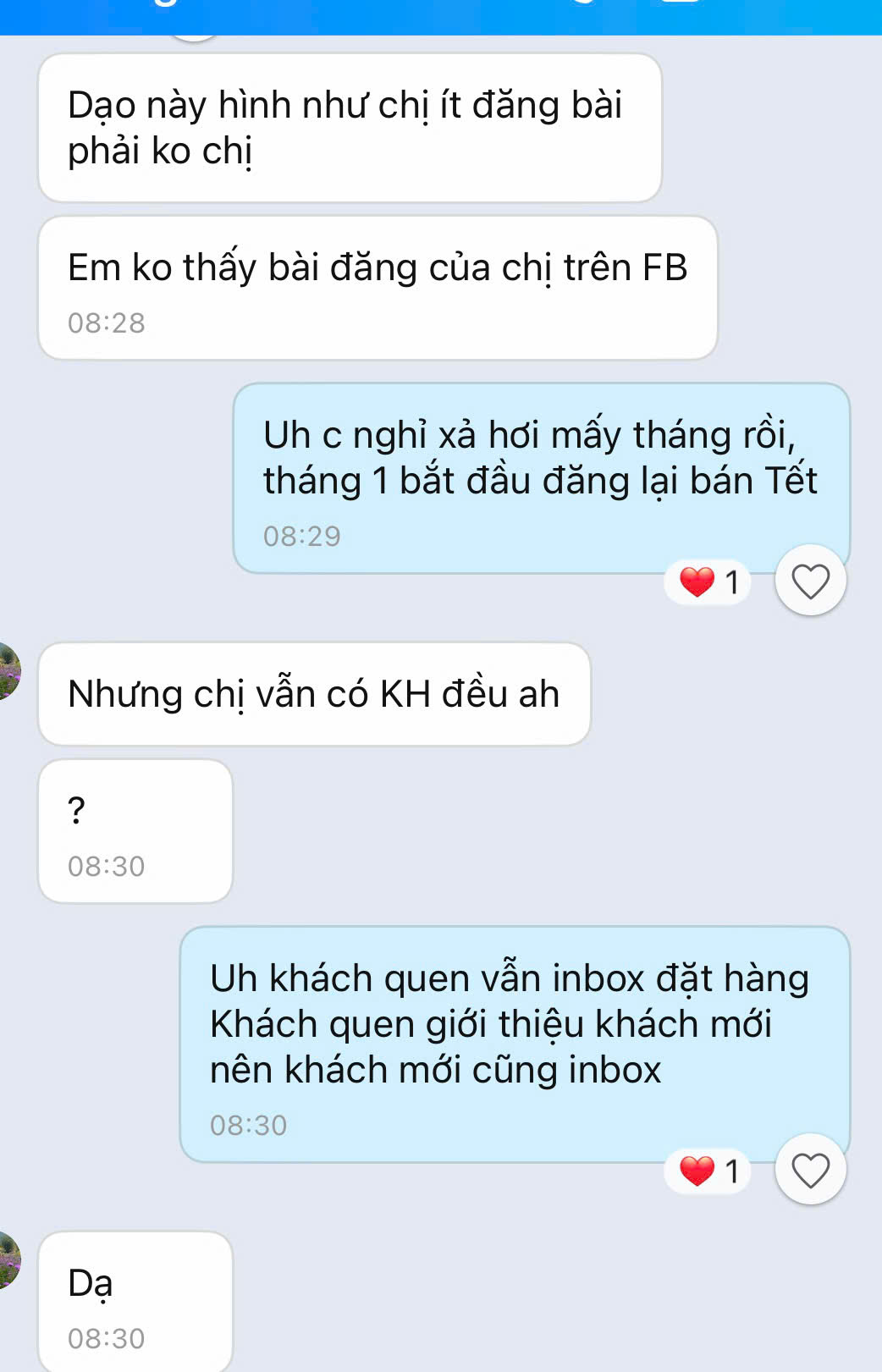Screen dimensions: 882x1372
Task: Click the reaction count badge showing 1
Action: (x=708, y=581)
